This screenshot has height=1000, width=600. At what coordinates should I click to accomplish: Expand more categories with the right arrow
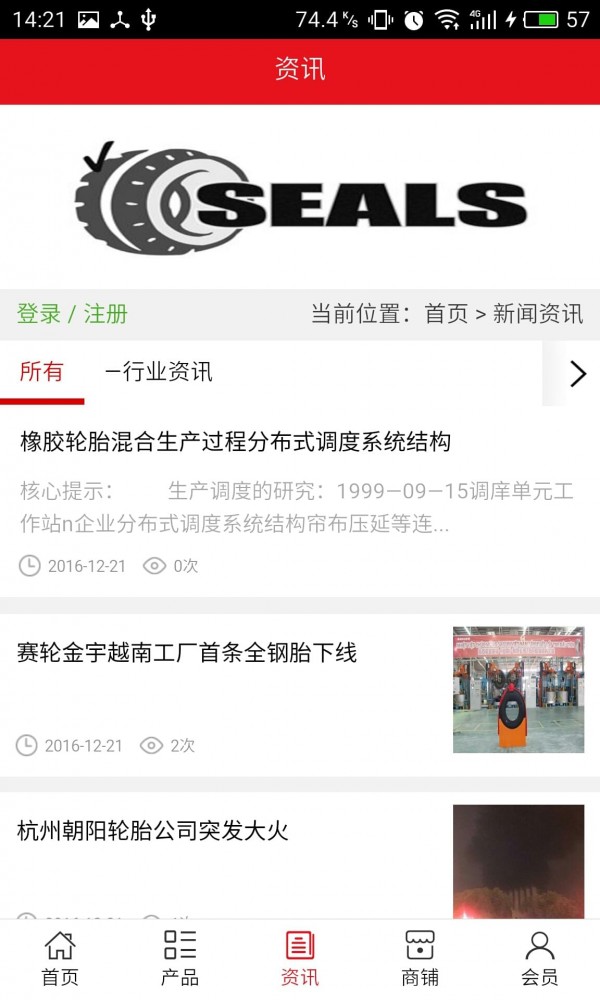pos(577,374)
